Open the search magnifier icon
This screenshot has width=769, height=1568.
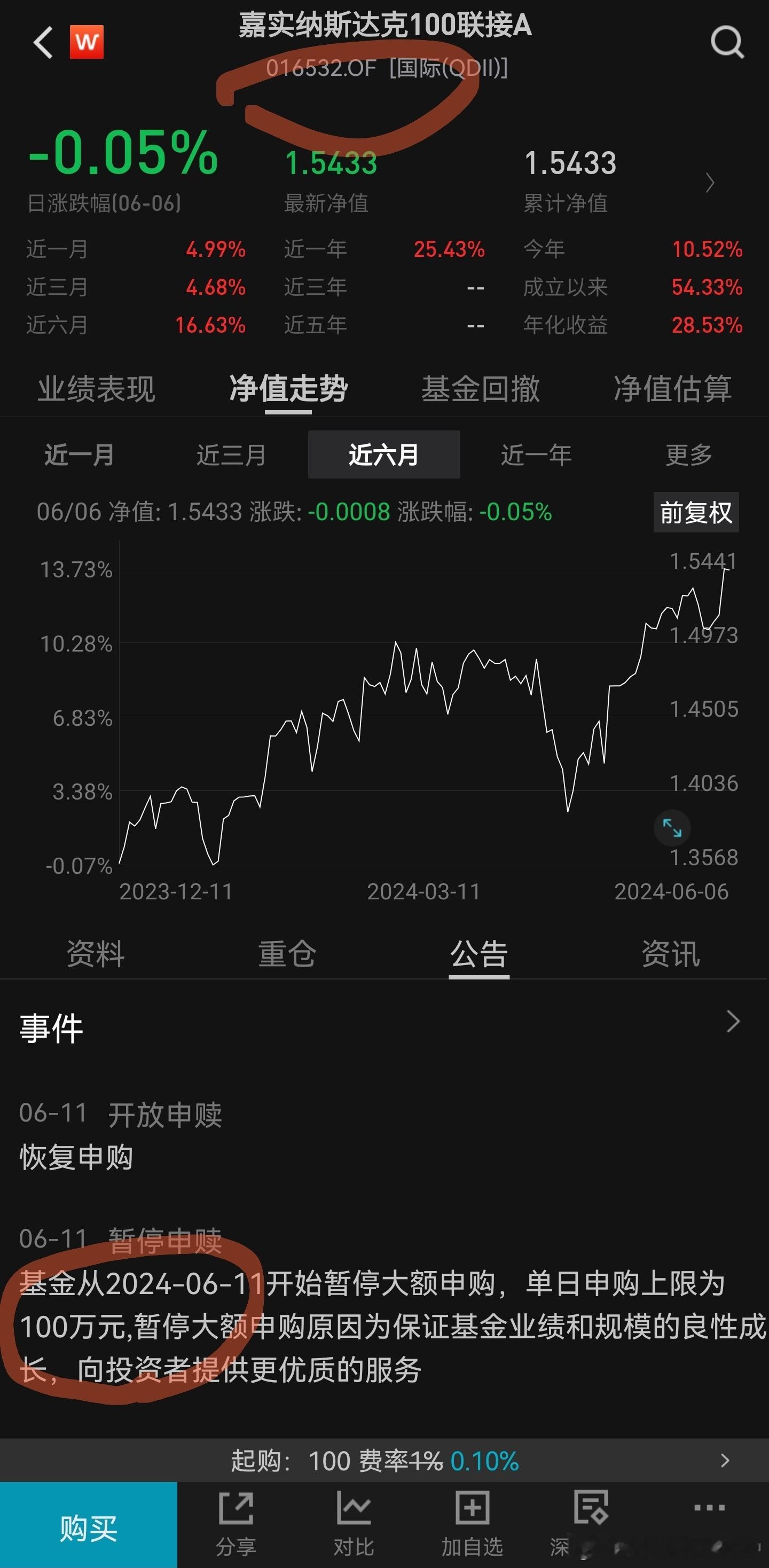[x=727, y=42]
